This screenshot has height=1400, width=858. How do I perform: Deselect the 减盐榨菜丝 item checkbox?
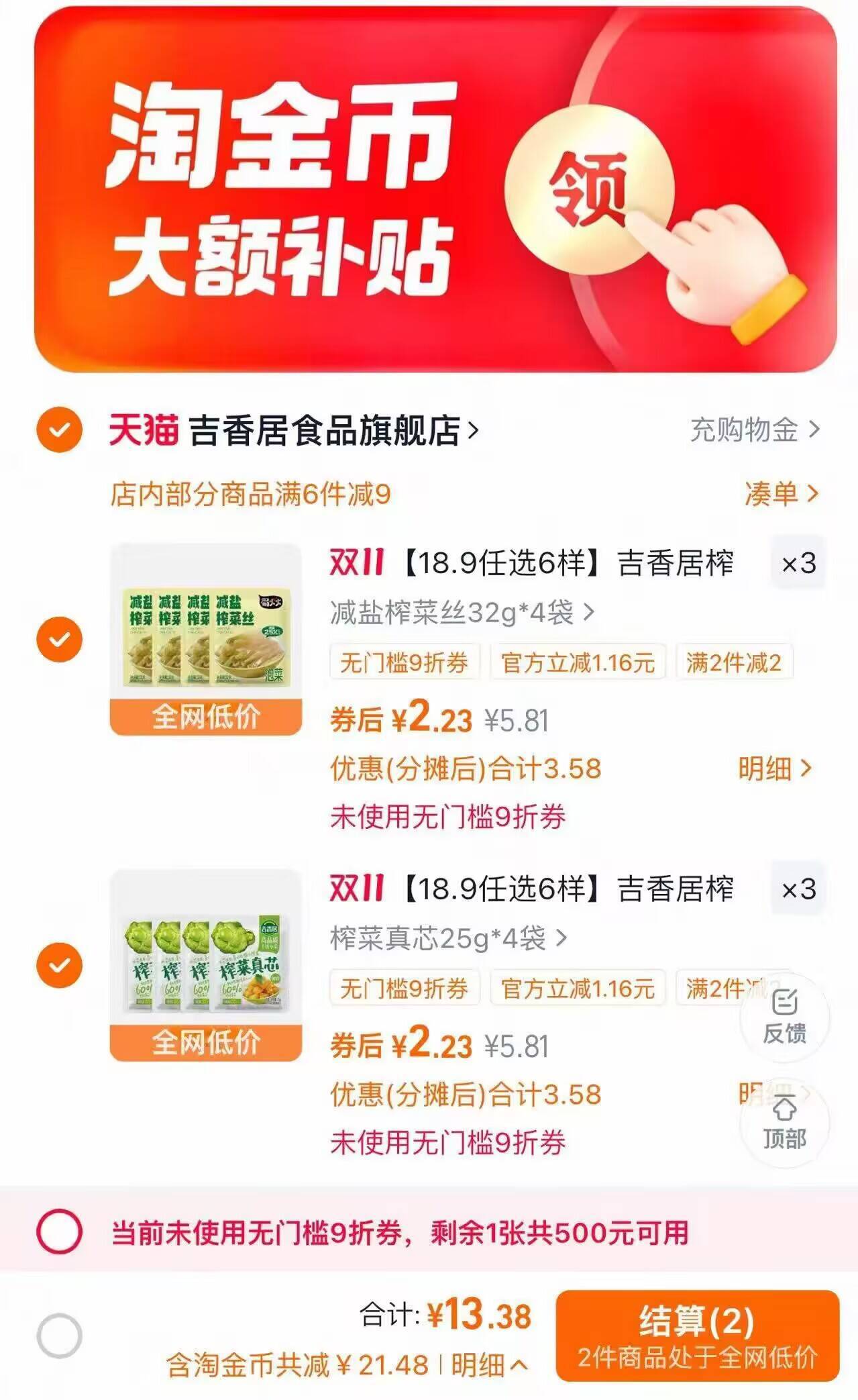pyautogui.click(x=59, y=639)
